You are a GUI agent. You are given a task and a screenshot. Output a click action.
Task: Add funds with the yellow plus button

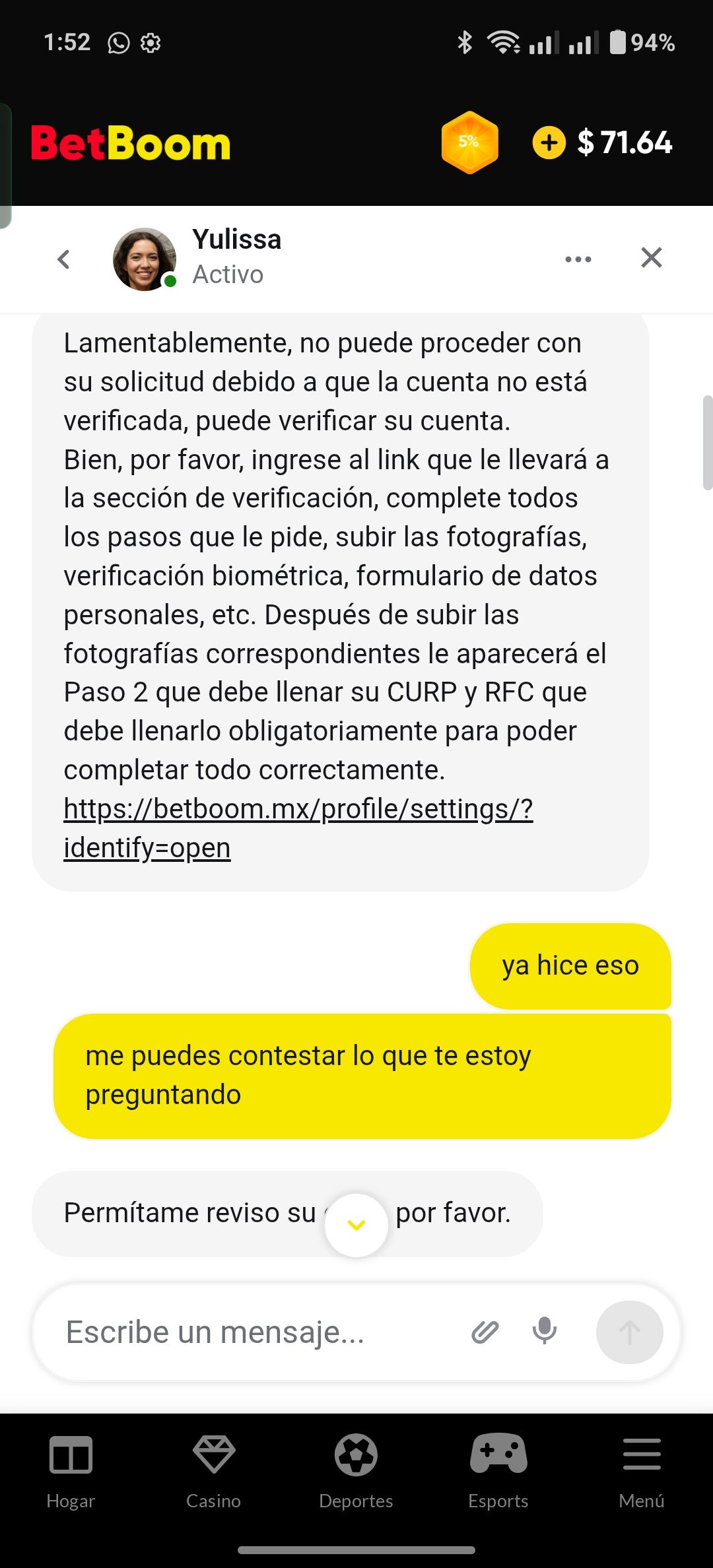(549, 143)
